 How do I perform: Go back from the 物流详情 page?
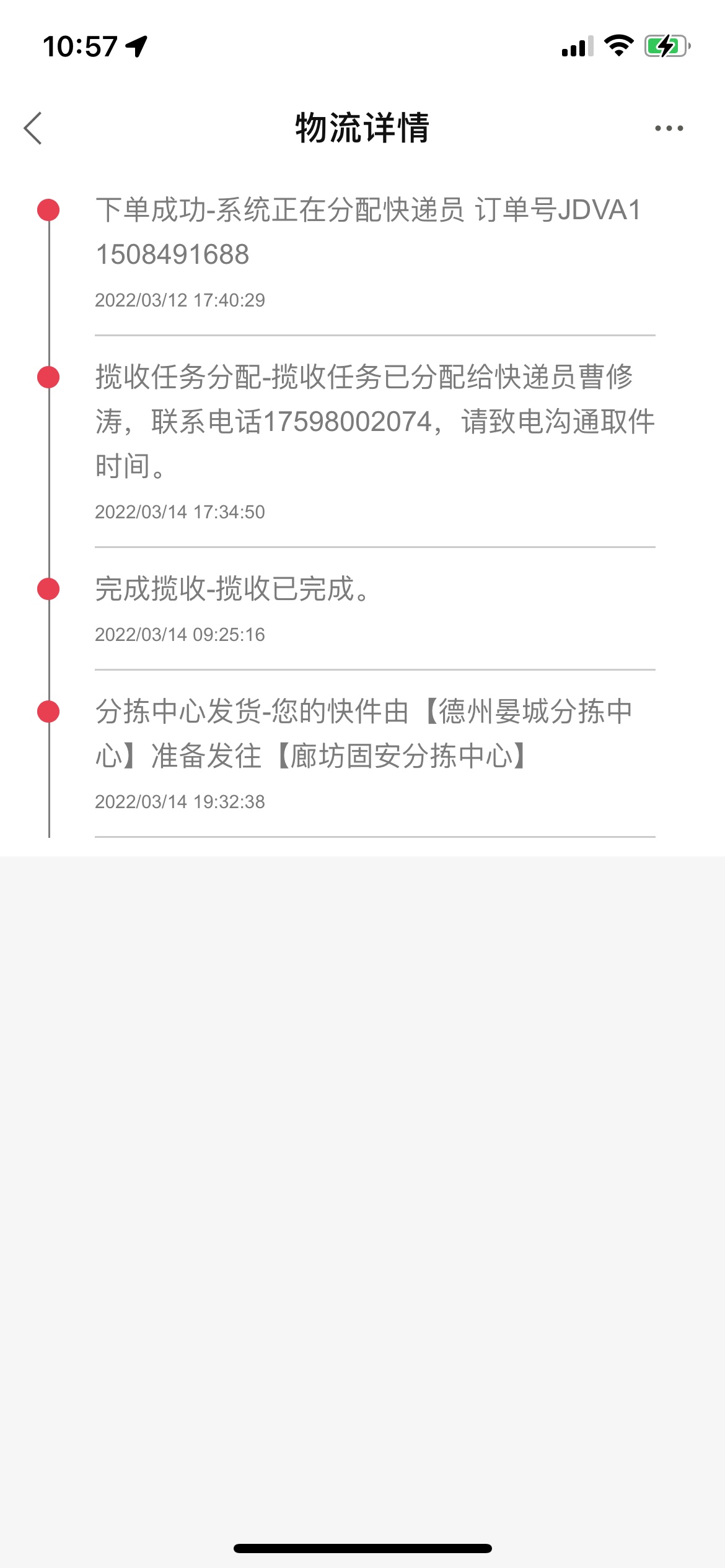pos(33,128)
